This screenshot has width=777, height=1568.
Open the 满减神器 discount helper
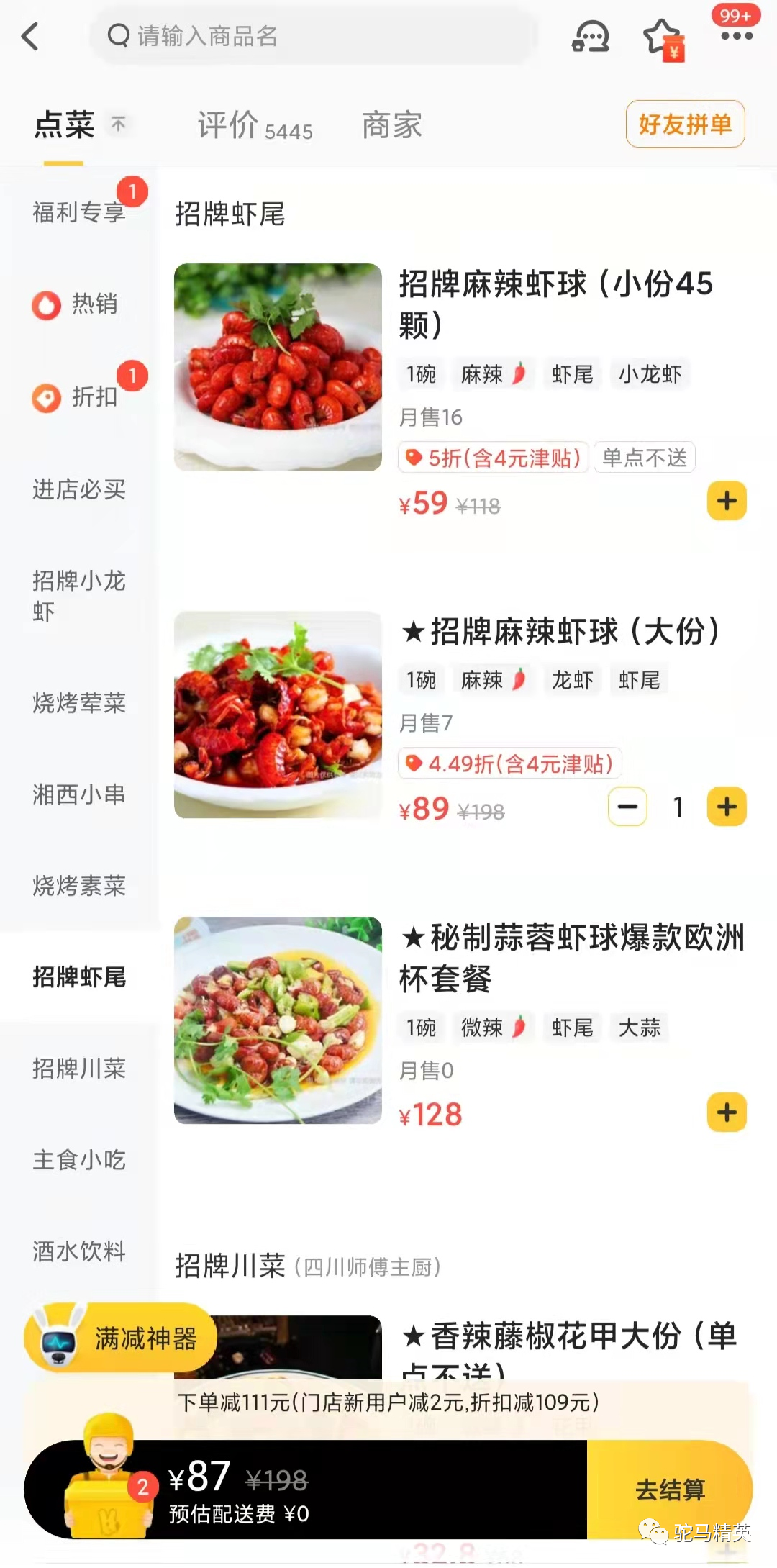[121, 1338]
